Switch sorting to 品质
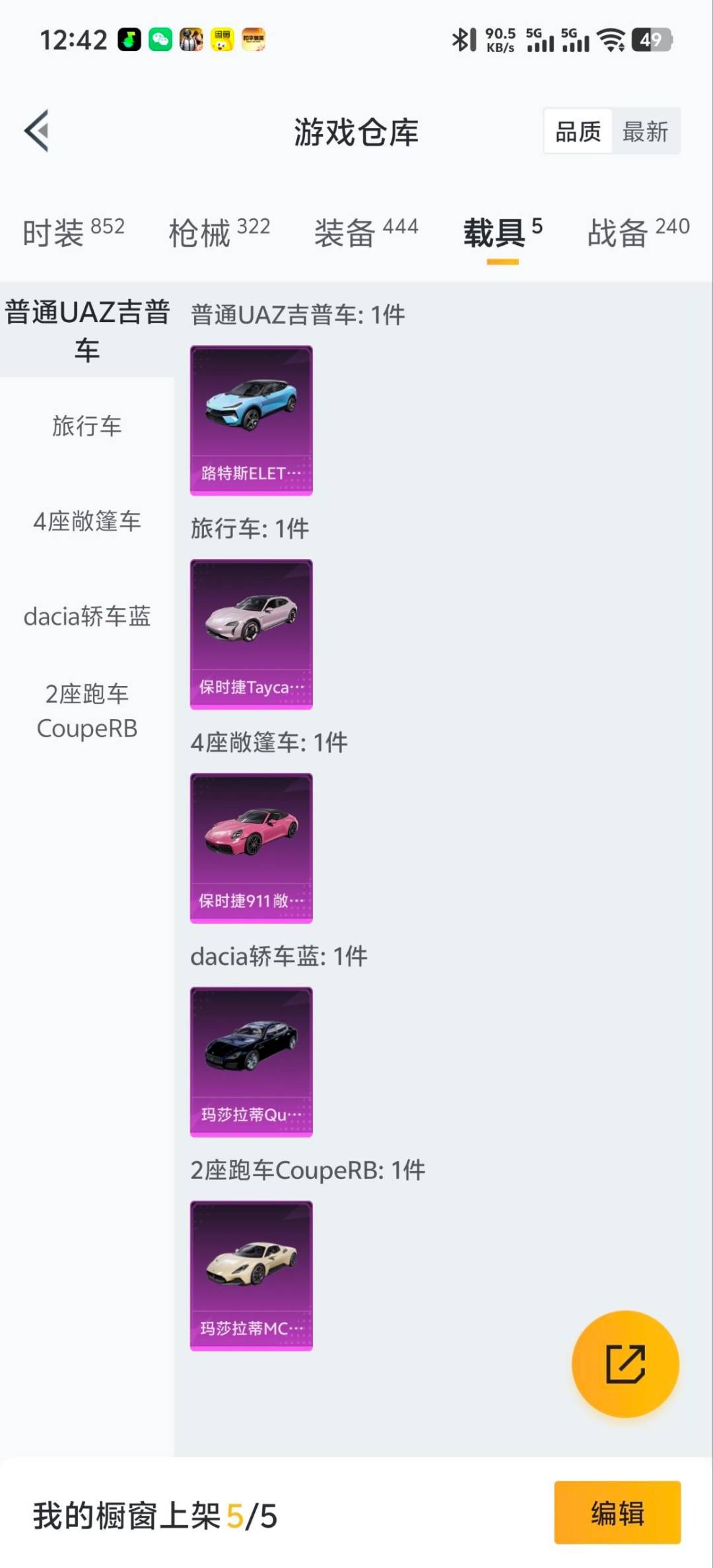 click(x=576, y=131)
